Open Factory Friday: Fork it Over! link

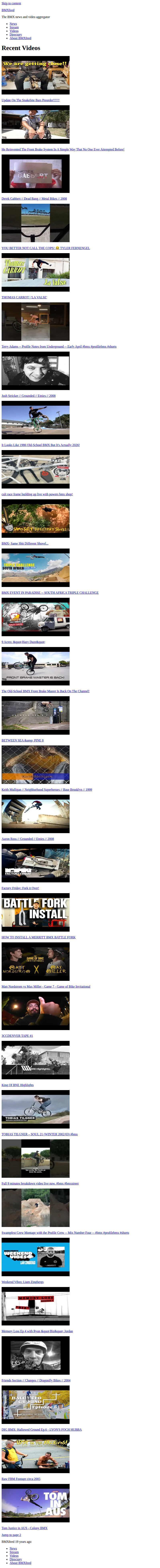[20, 888]
